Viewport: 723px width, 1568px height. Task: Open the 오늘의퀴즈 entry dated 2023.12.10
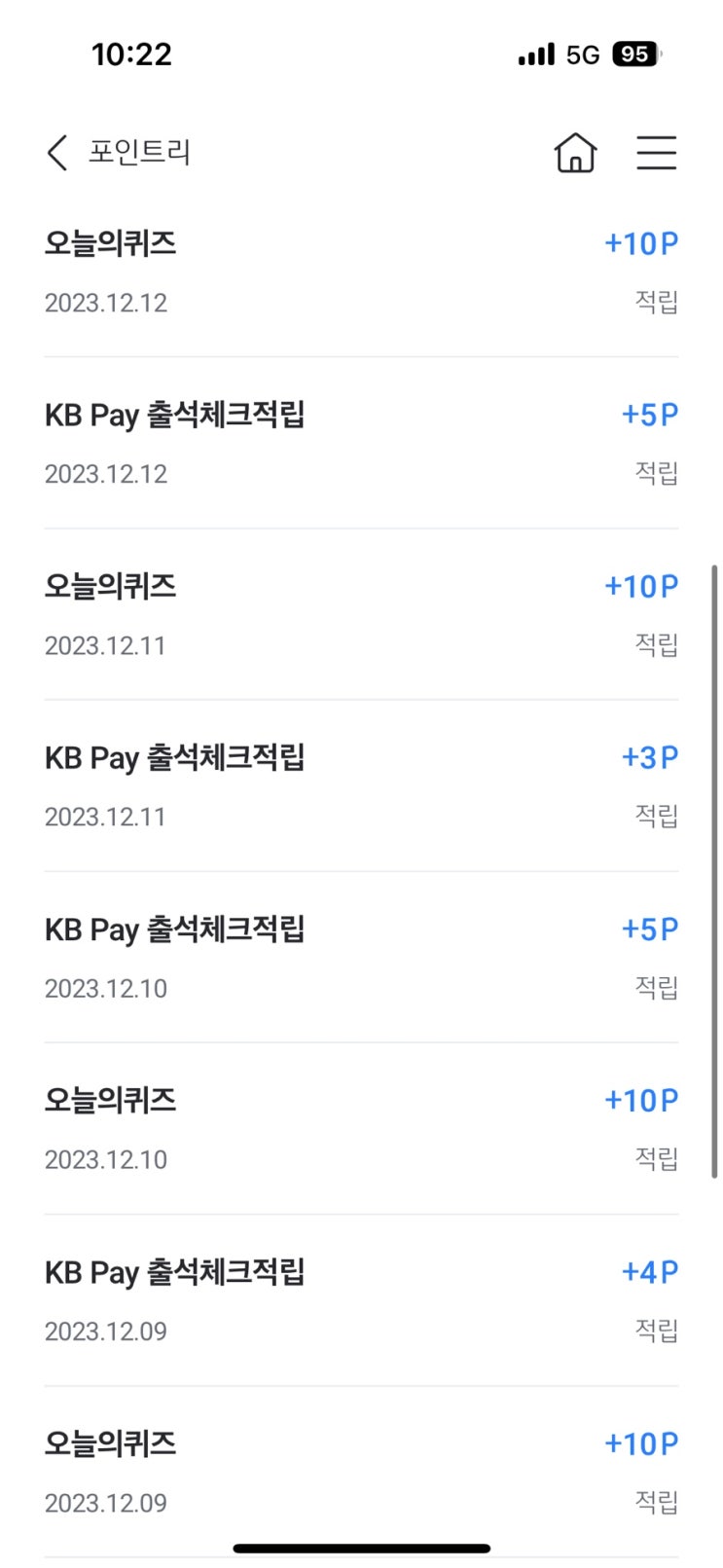111,1100
